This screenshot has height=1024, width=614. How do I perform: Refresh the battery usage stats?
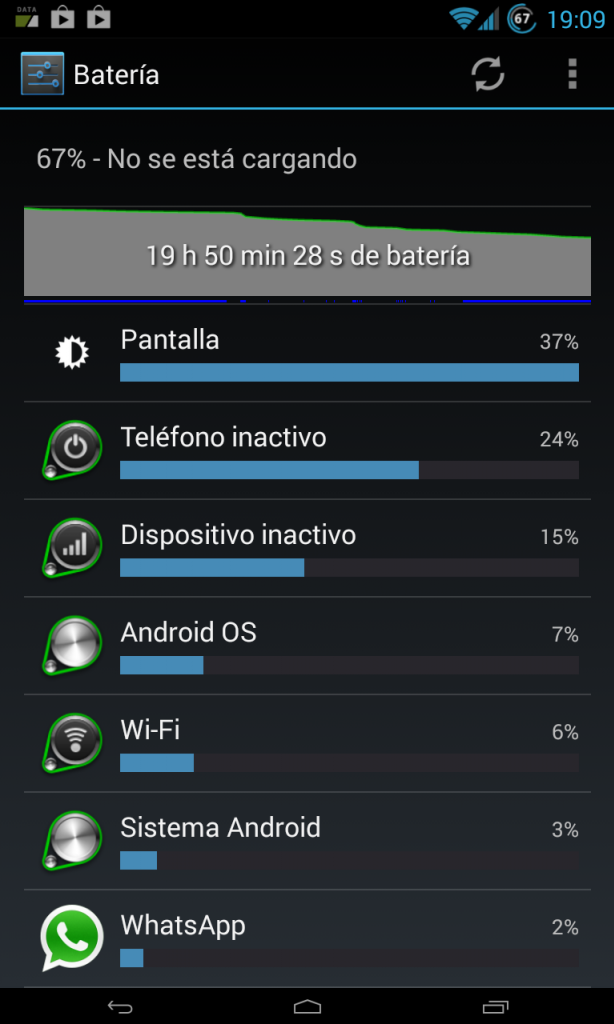[x=488, y=74]
